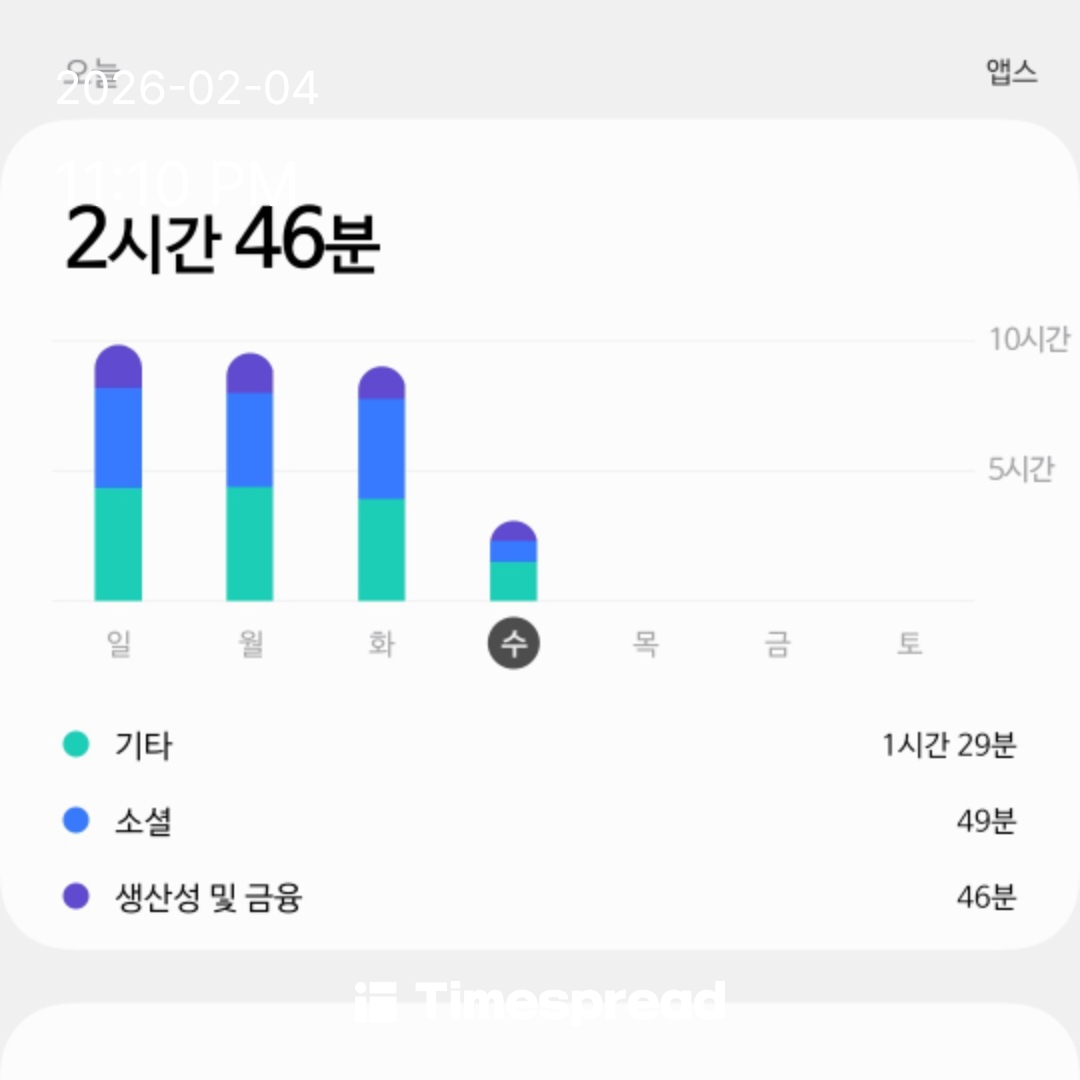Screen dimensions: 1080x1080
Task: Tap the highlighted 수 (Wednesday) day
Action: (x=513, y=644)
